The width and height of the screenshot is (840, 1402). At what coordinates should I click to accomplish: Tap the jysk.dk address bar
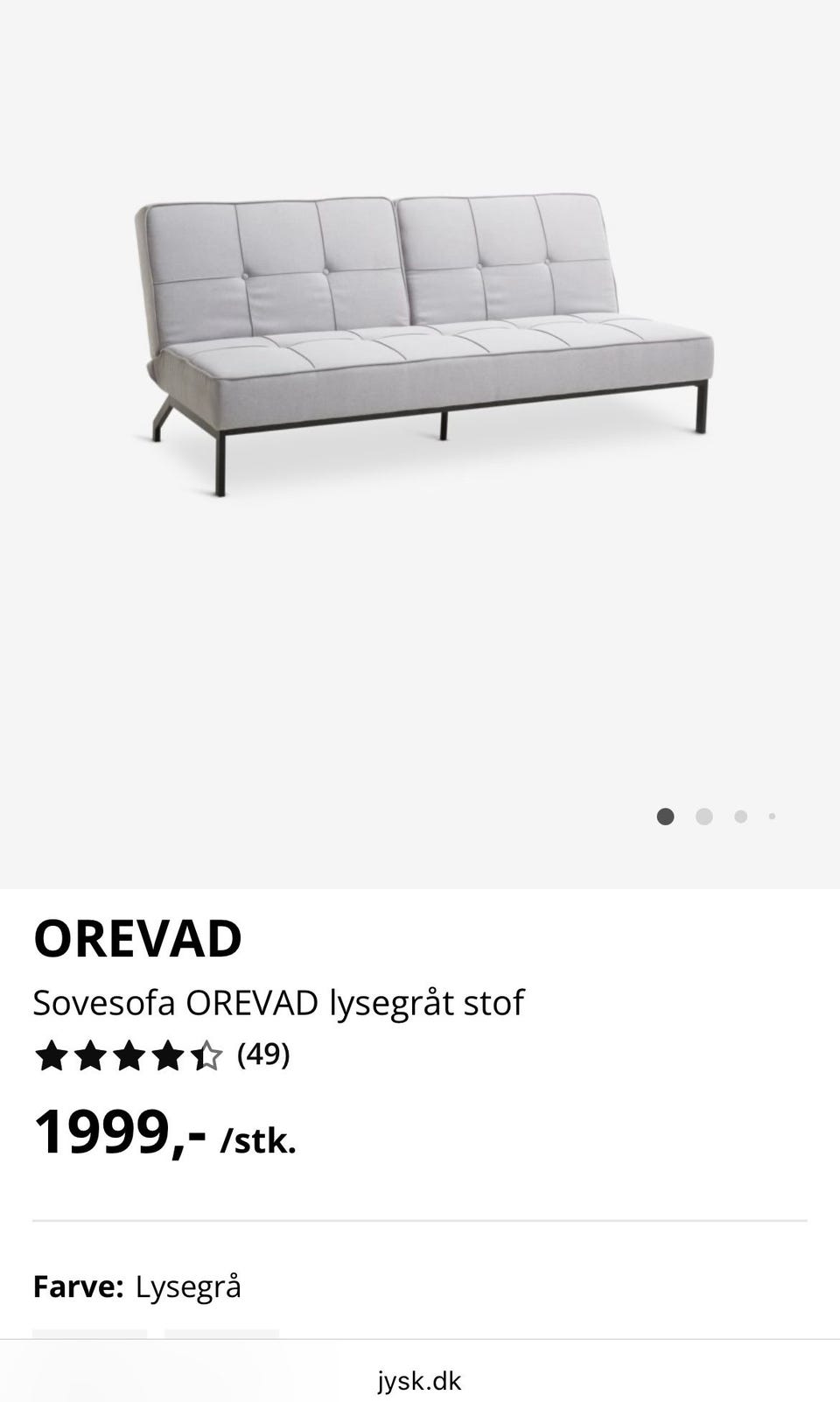click(x=419, y=1381)
